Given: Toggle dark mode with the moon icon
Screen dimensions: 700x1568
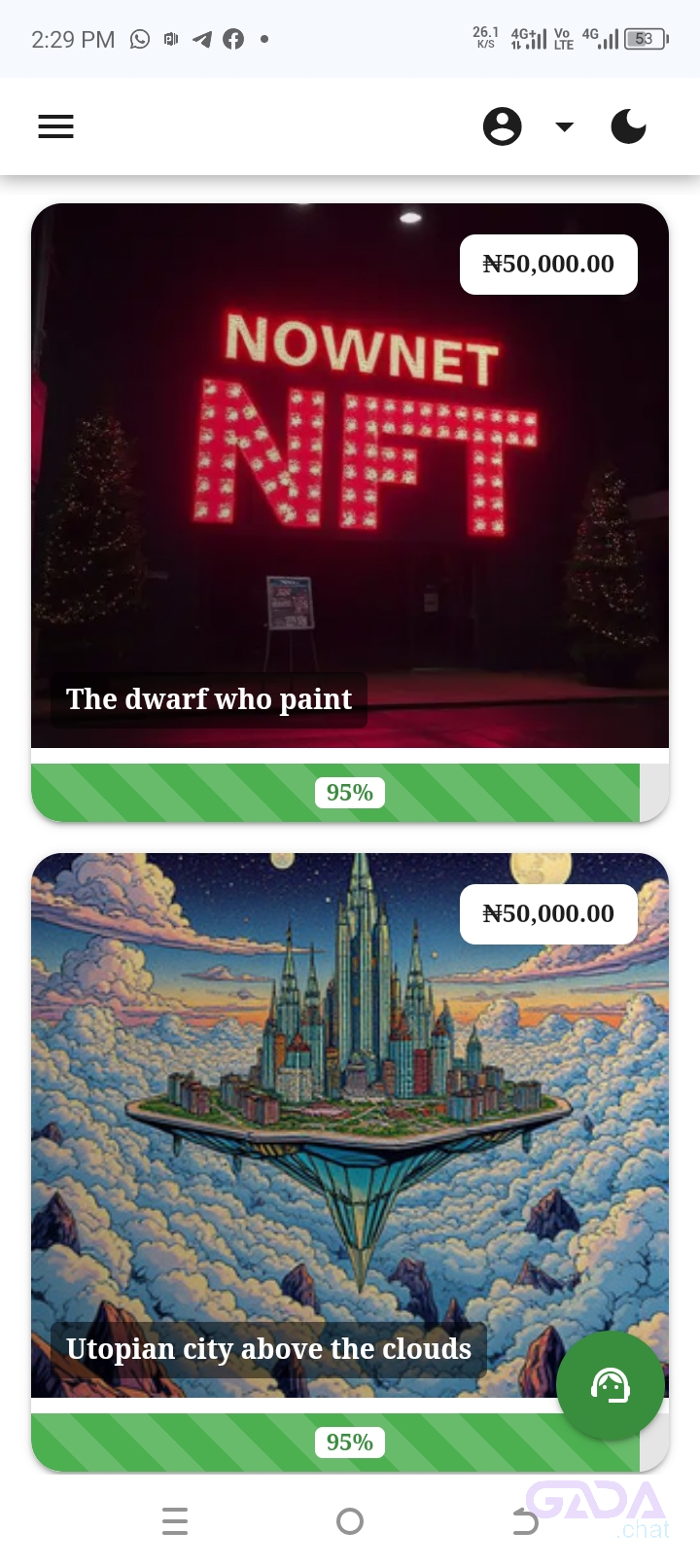Looking at the screenshot, I should 629,126.
